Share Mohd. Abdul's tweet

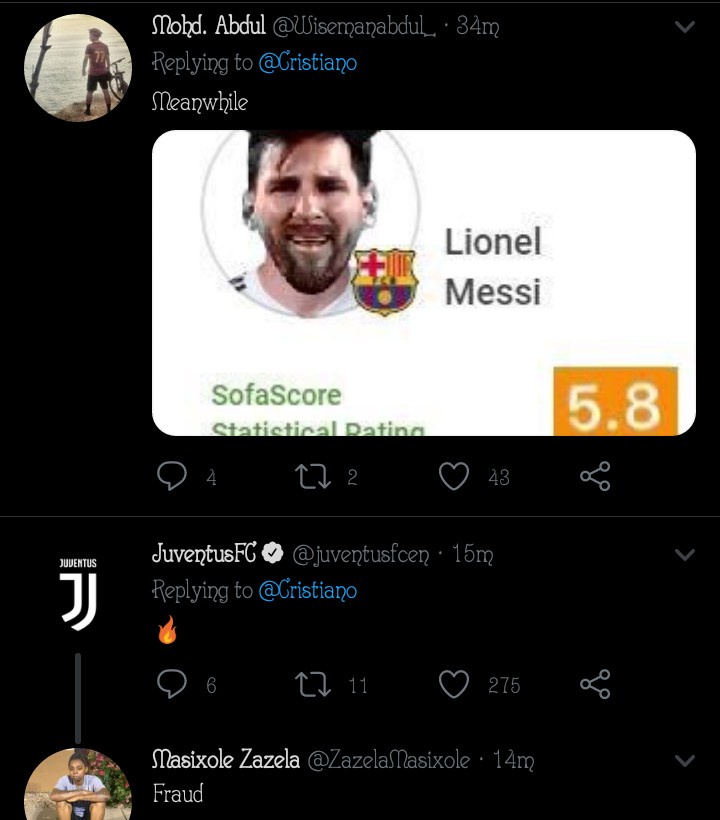pos(595,476)
